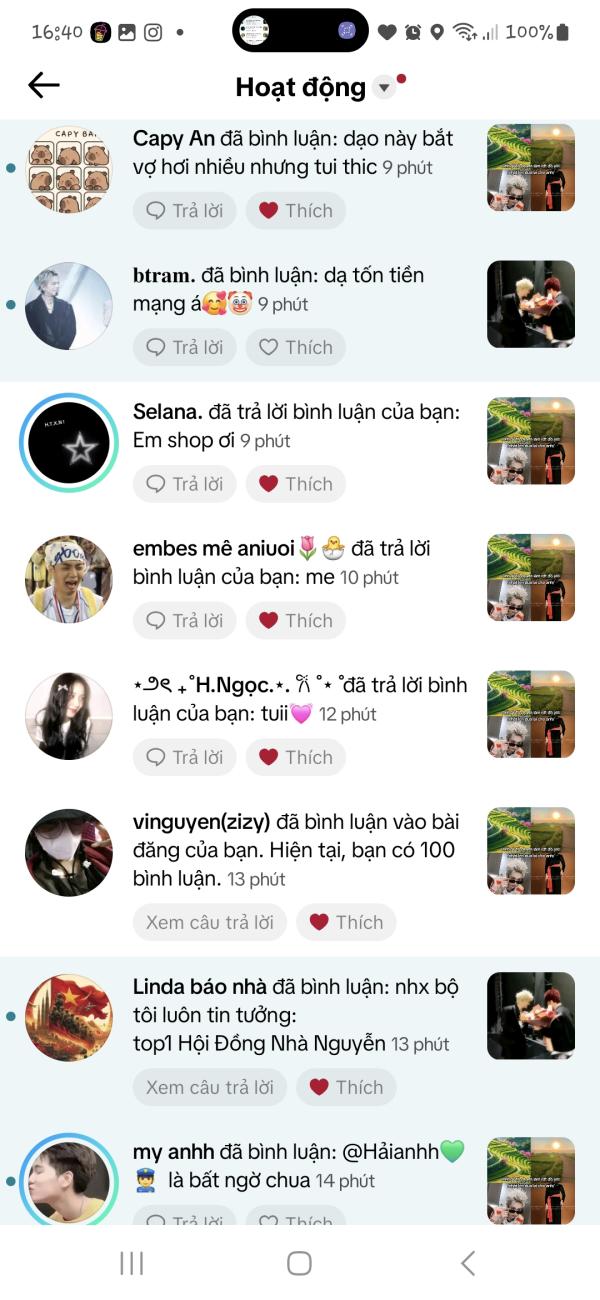
Task: View replies under vinguyen(zizy)'s notification
Action: [210, 923]
